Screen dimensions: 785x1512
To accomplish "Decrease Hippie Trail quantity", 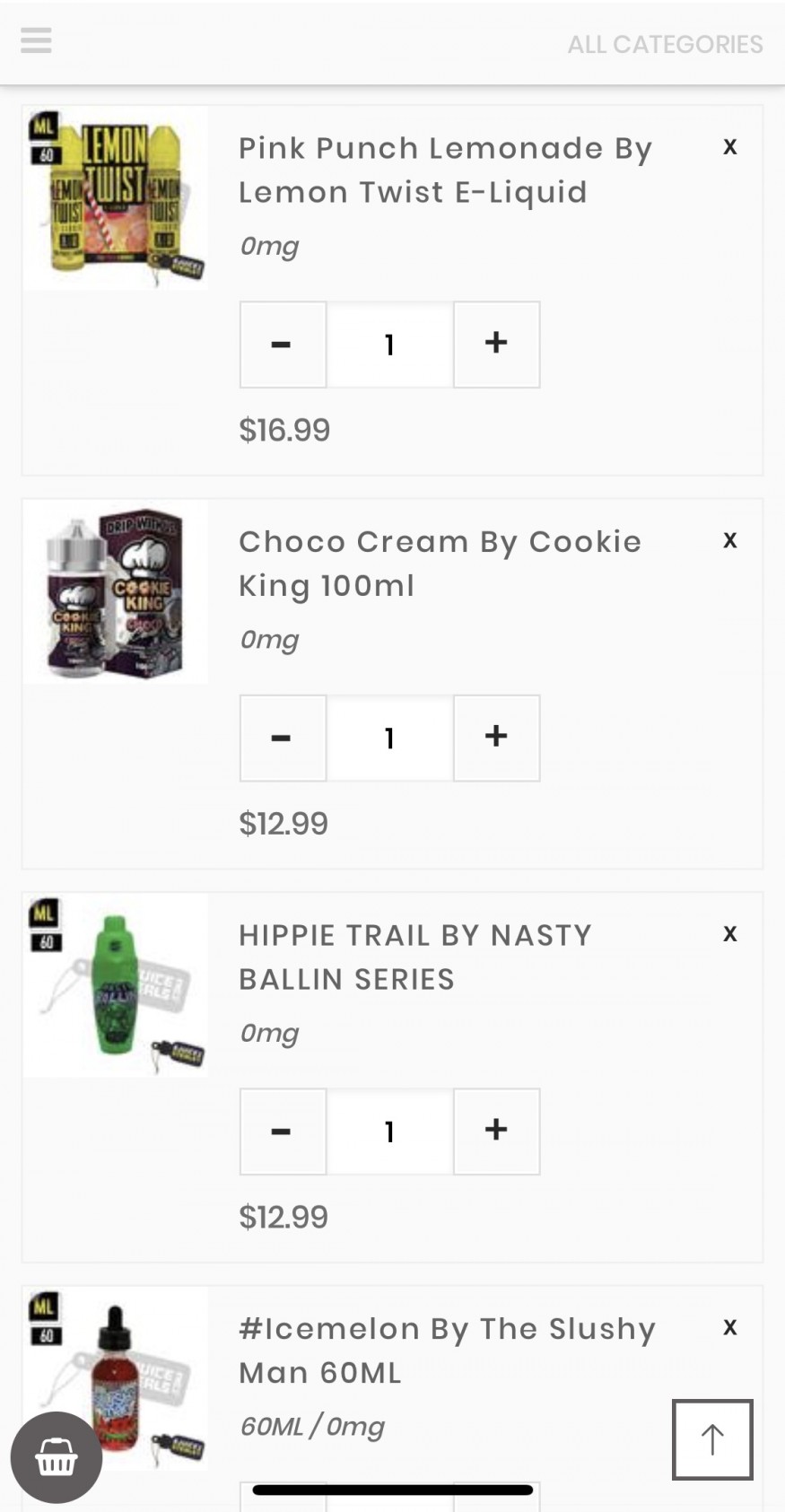I will [x=282, y=1132].
